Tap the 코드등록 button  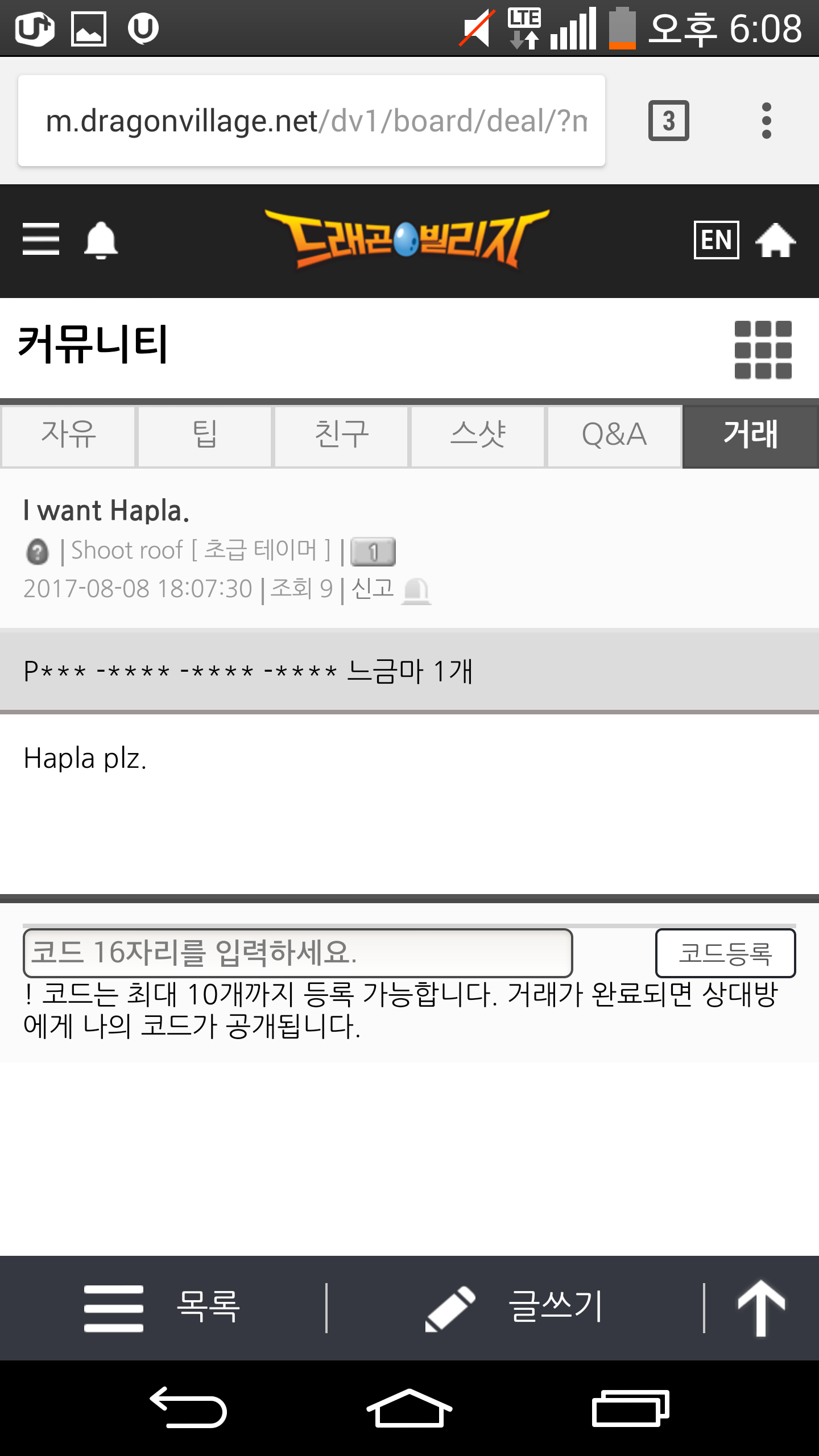[x=725, y=953]
